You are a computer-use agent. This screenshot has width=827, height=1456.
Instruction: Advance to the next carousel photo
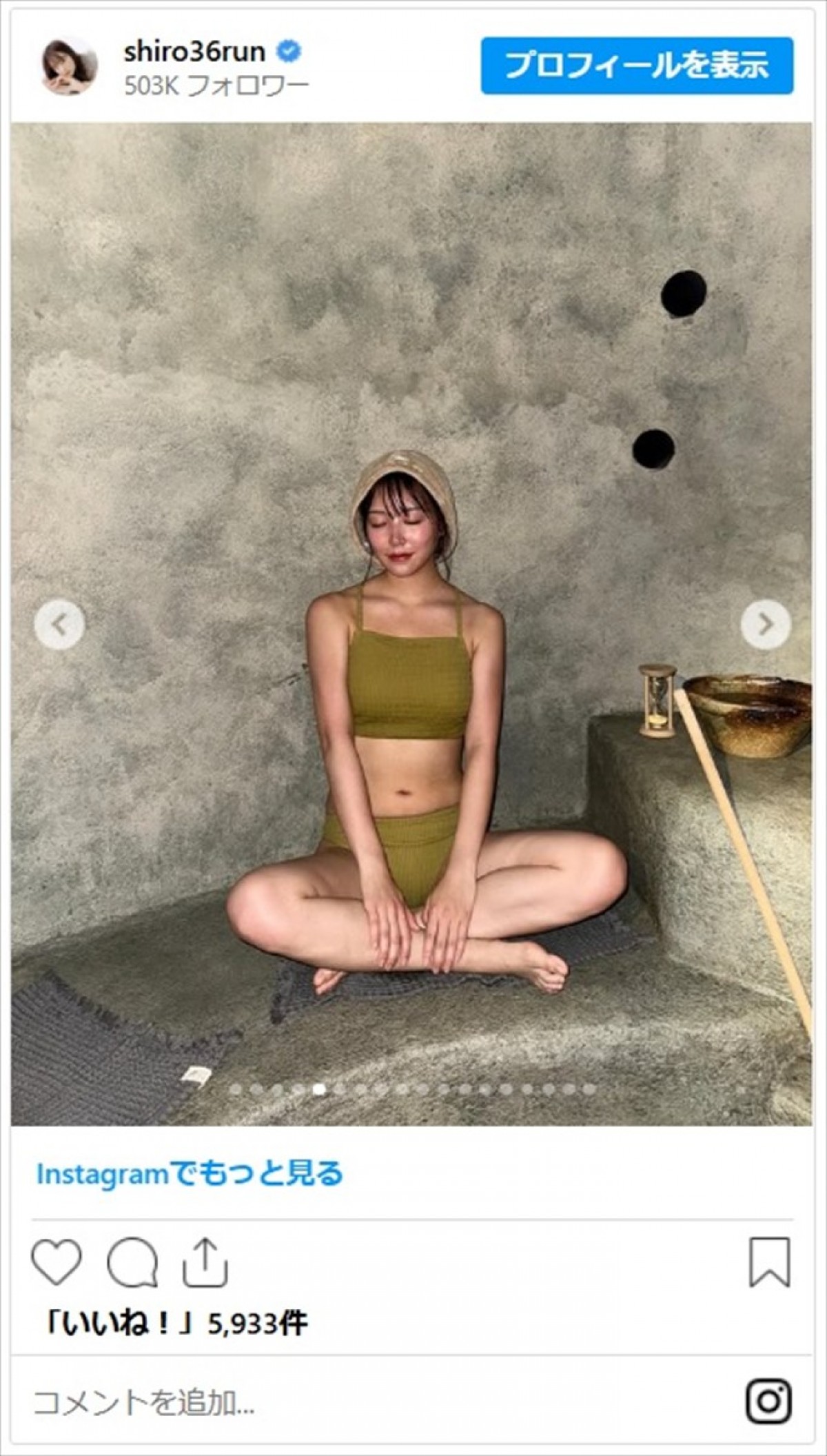pyautogui.click(x=765, y=625)
